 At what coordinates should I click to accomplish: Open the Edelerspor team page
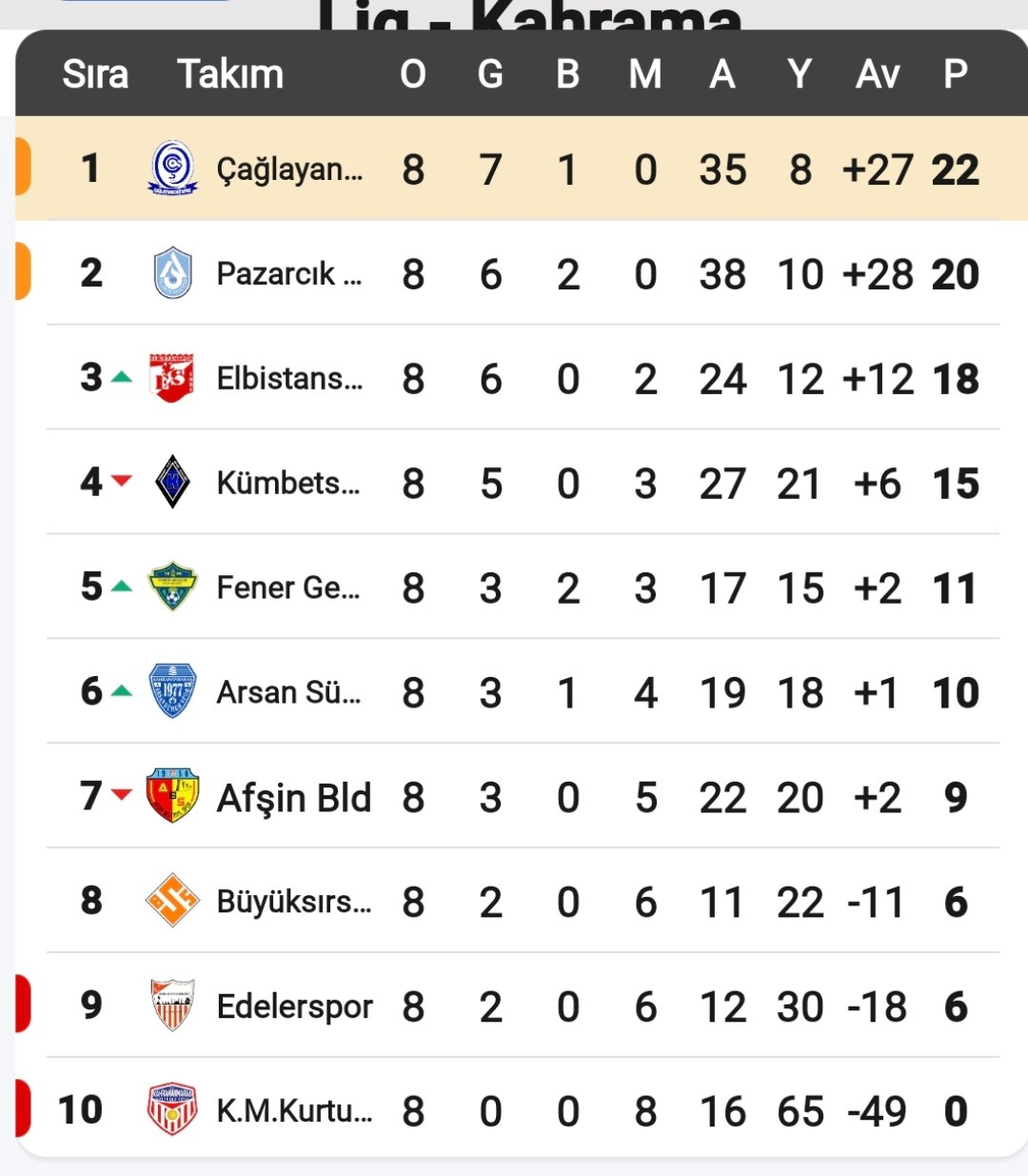[x=294, y=1007]
